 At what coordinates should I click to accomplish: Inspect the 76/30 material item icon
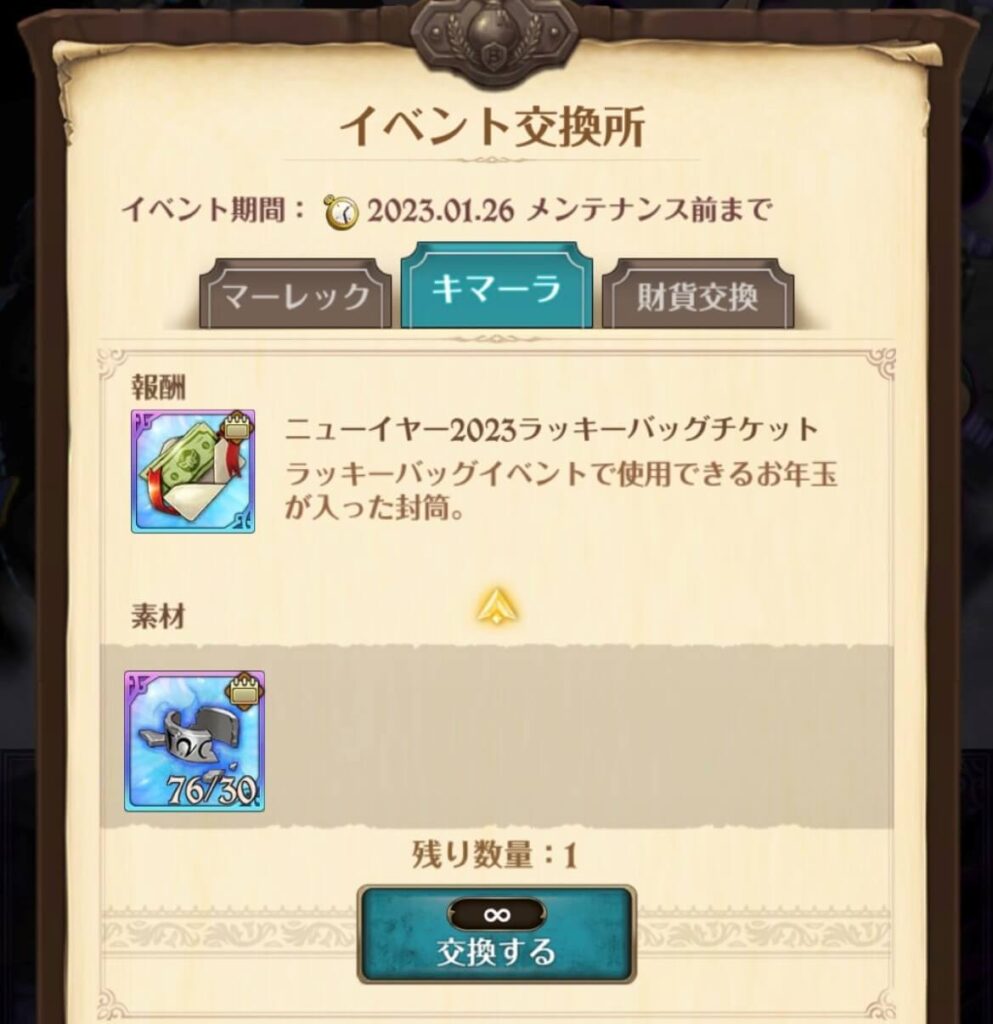click(194, 740)
